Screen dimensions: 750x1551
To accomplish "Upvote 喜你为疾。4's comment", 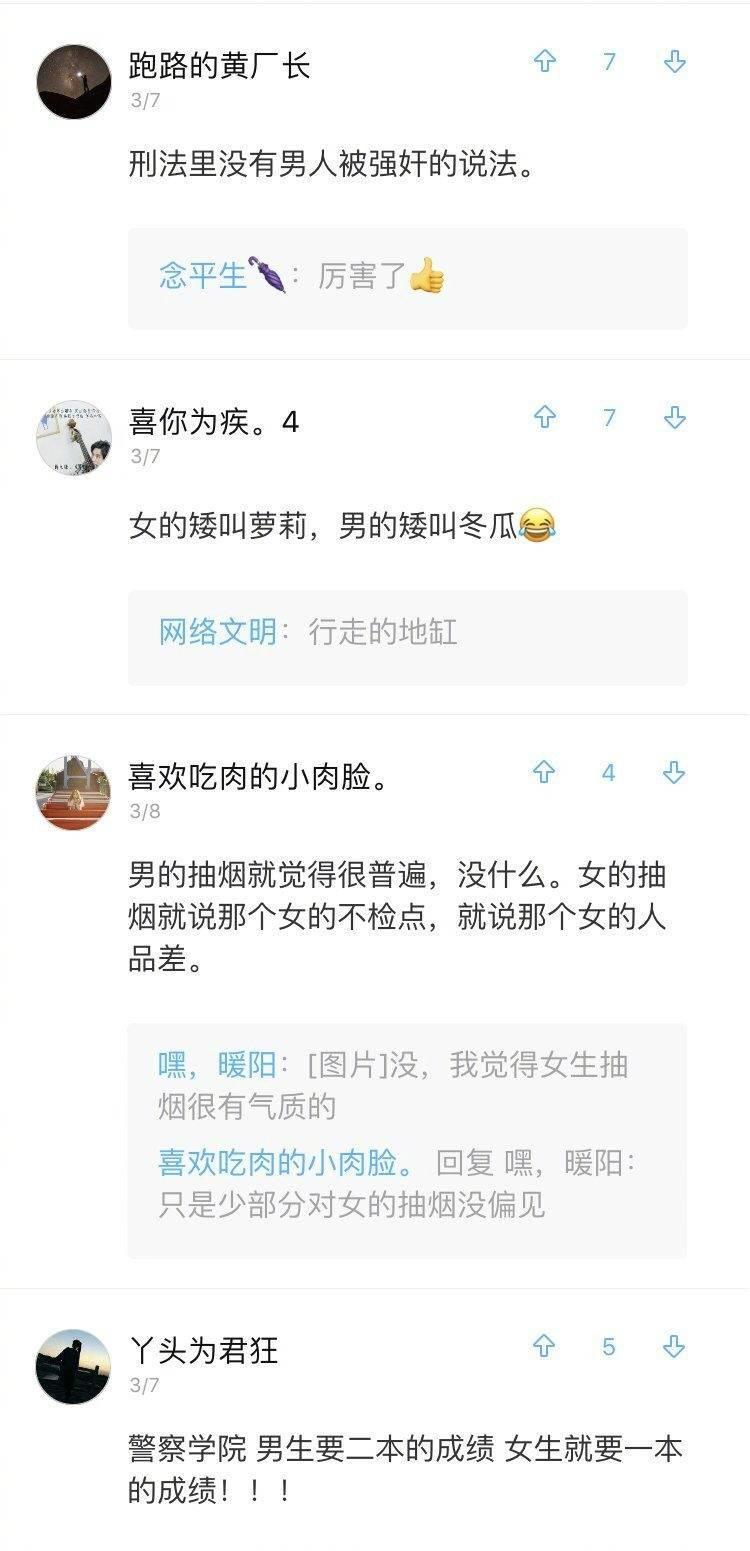I will [x=544, y=417].
